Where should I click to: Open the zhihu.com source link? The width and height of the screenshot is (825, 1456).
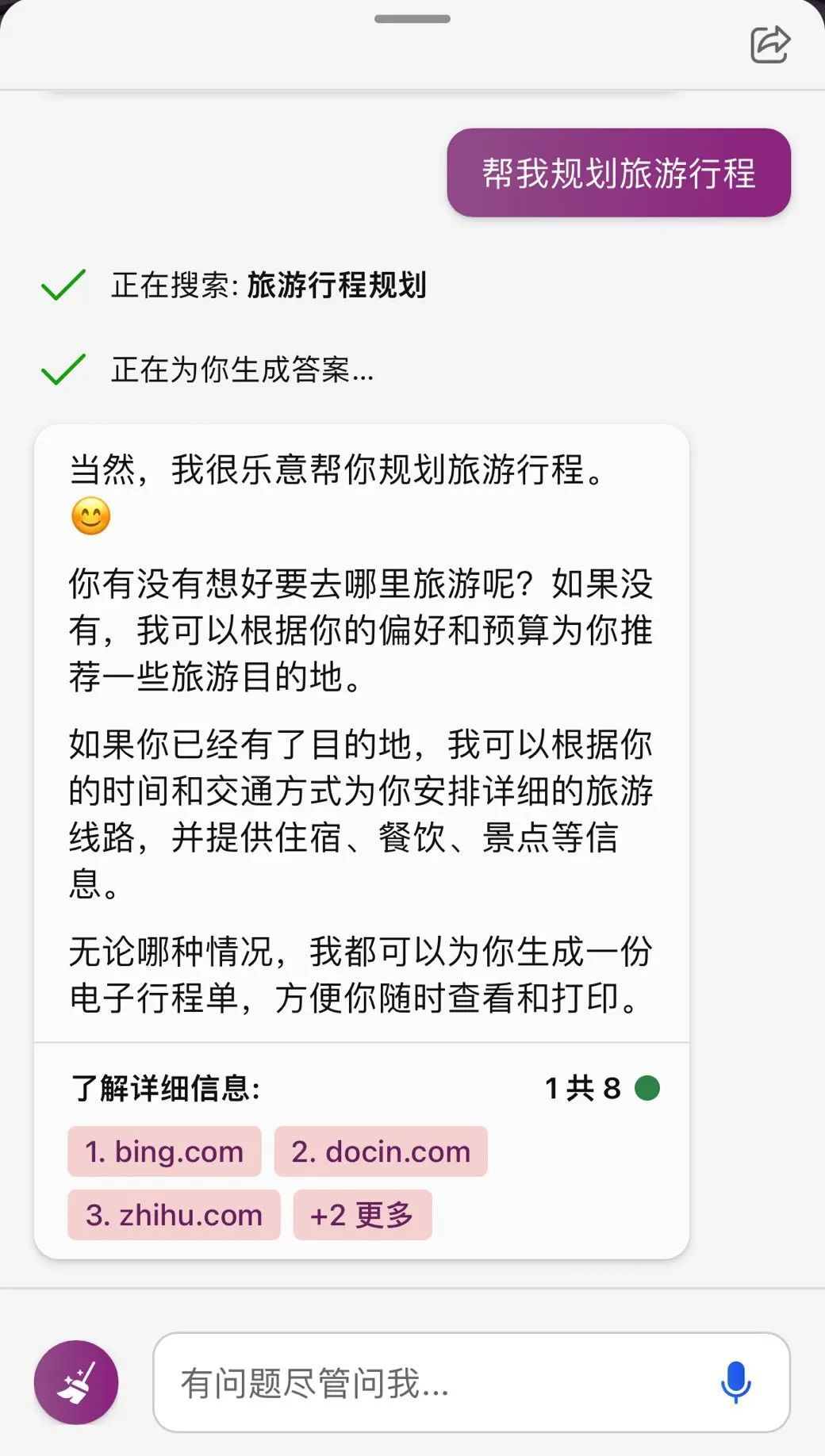click(x=174, y=1215)
